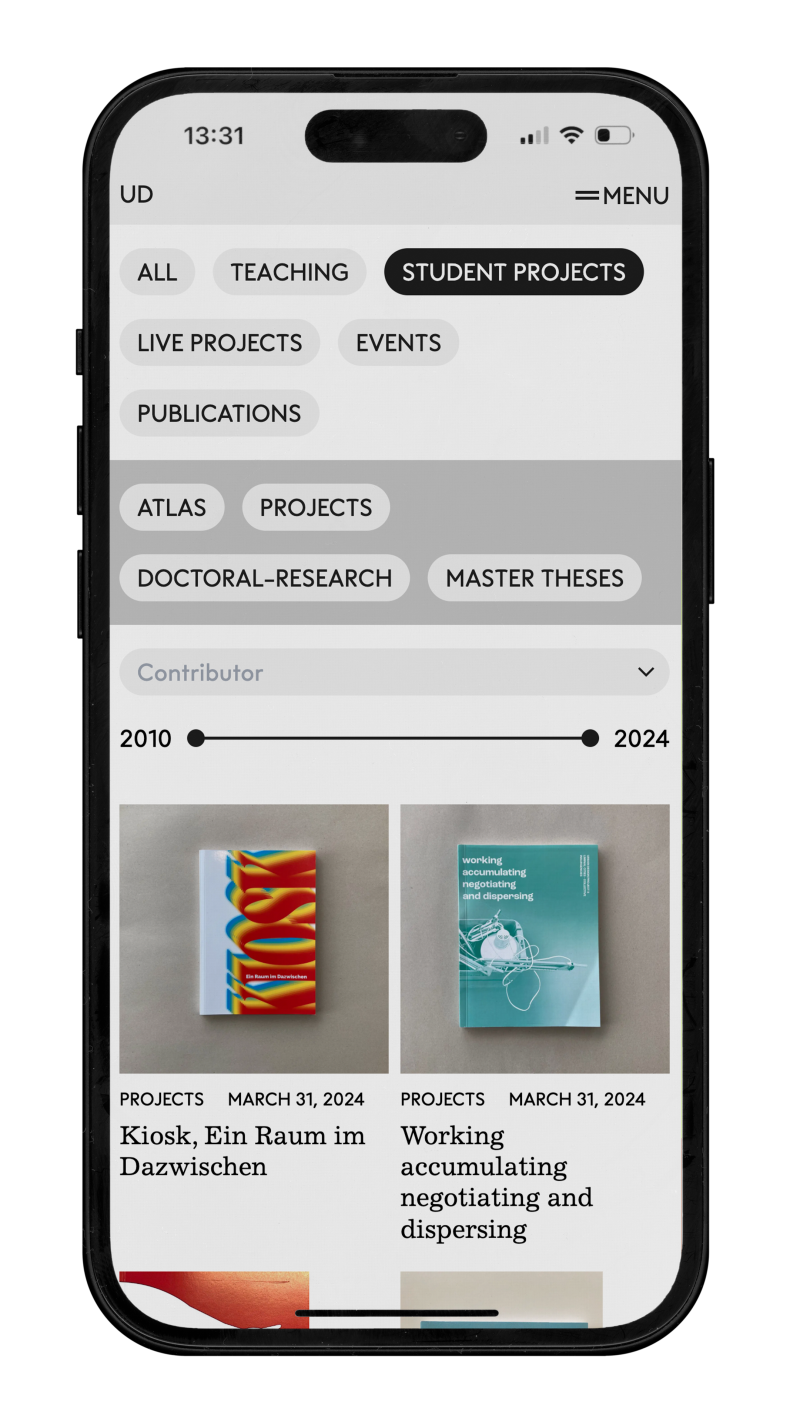Viewport: 800px width, 1415px height.
Task: Open Working accumulating negotiating and dispersing card
Action: pyautogui.click(x=534, y=938)
